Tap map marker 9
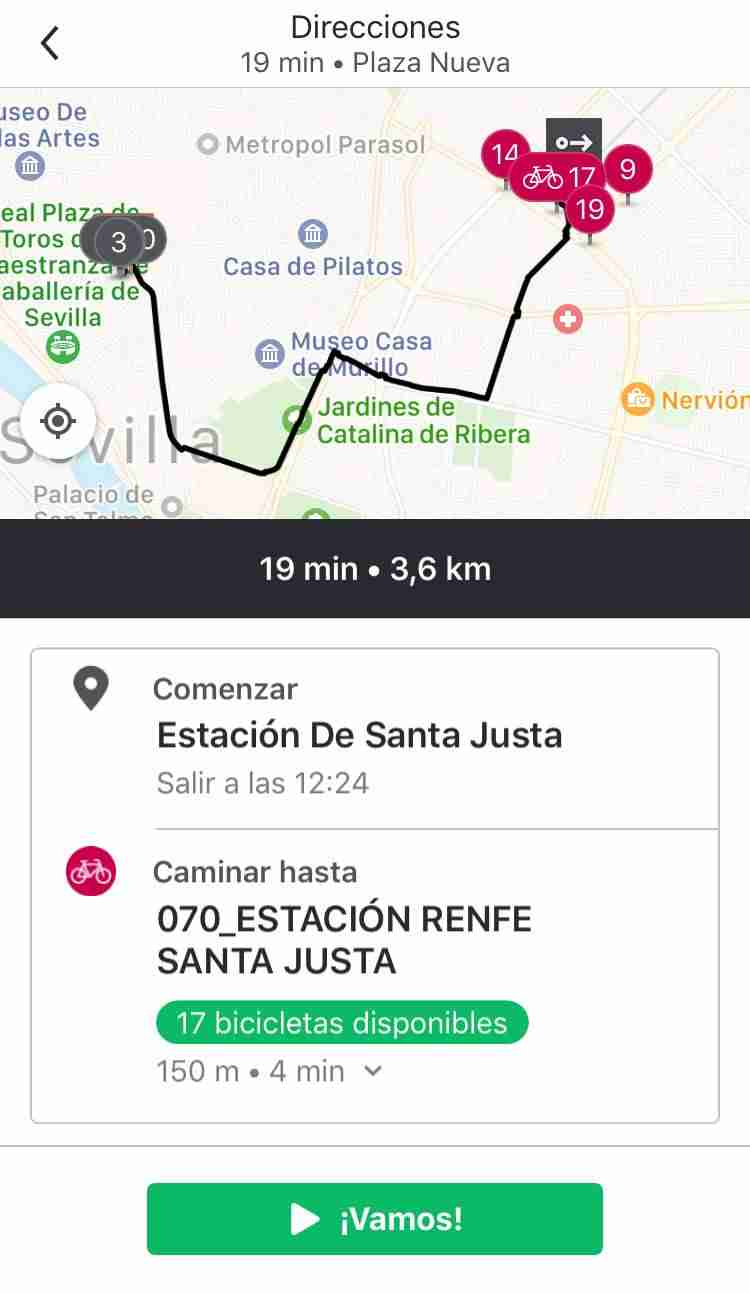Image resolution: width=750 pixels, height=1293 pixels. pyautogui.click(x=628, y=170)
